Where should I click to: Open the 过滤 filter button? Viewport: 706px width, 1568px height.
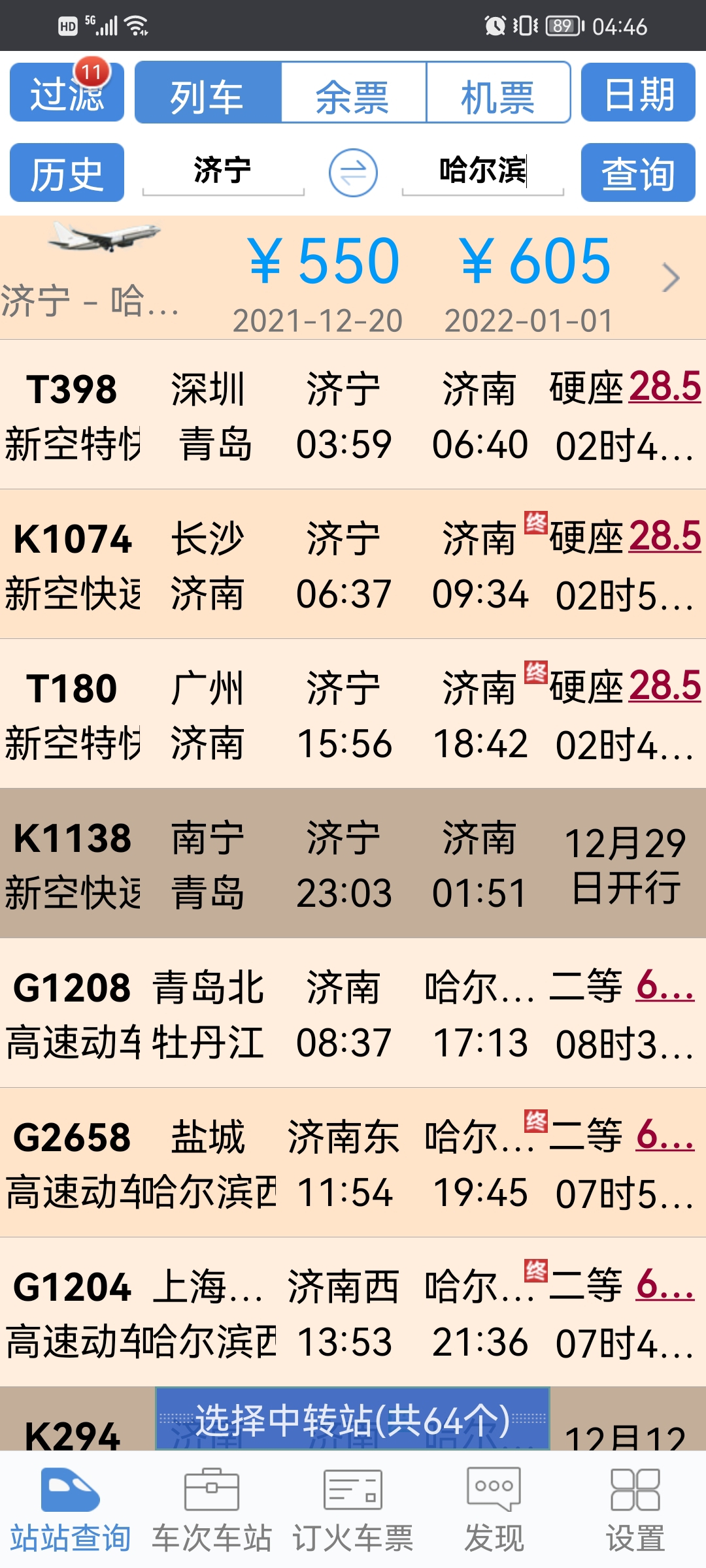[x=67, y=92]
